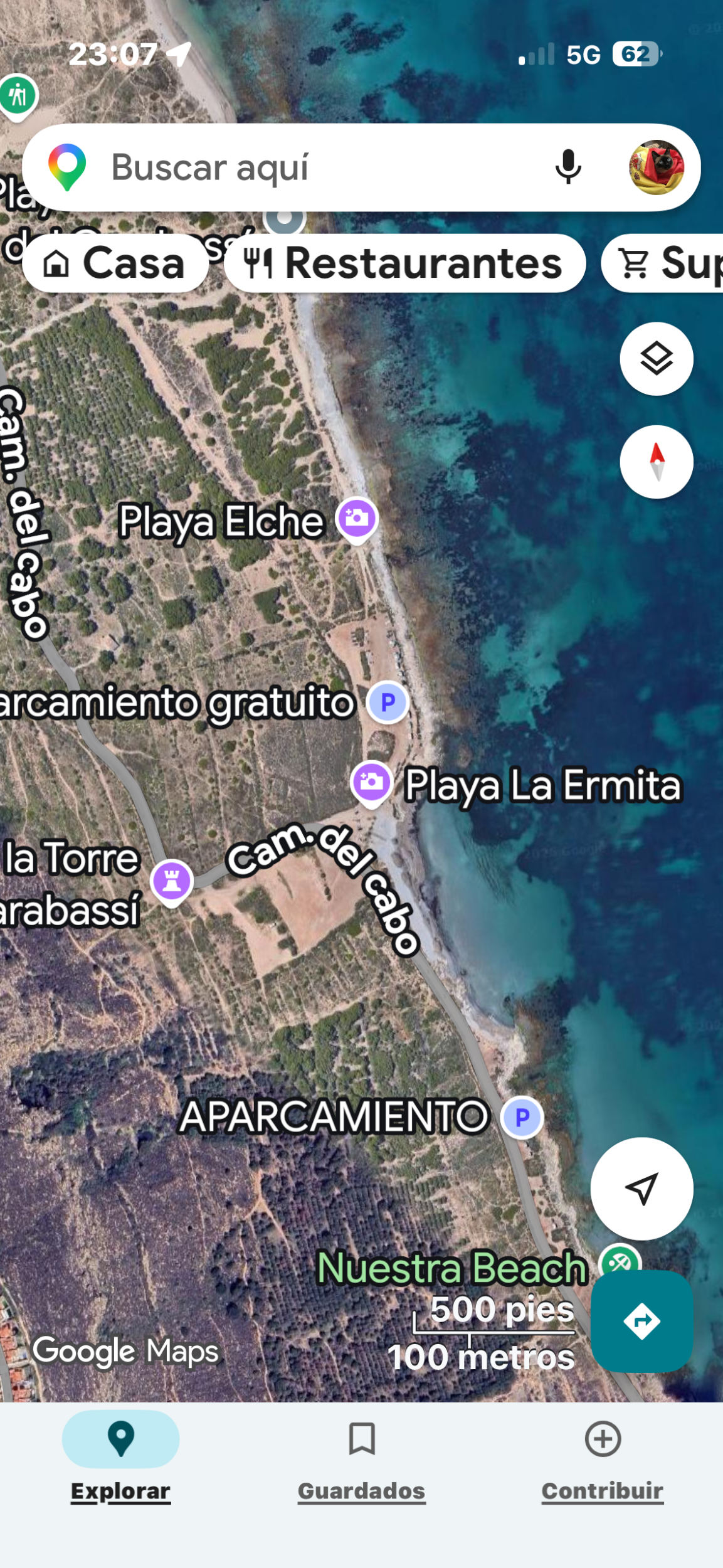Screen dimensions: 723x1568
Task: Select the Casa chip
Action: point(115,263)
